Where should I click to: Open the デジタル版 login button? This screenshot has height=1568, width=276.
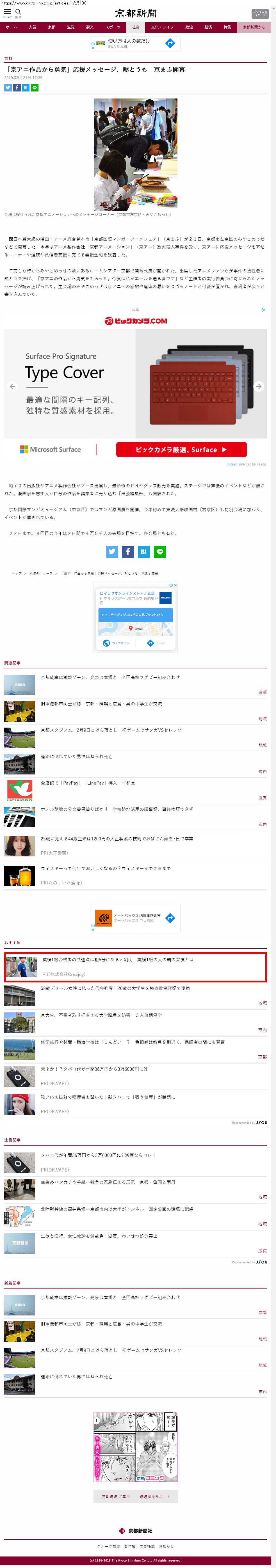[259, 13]
